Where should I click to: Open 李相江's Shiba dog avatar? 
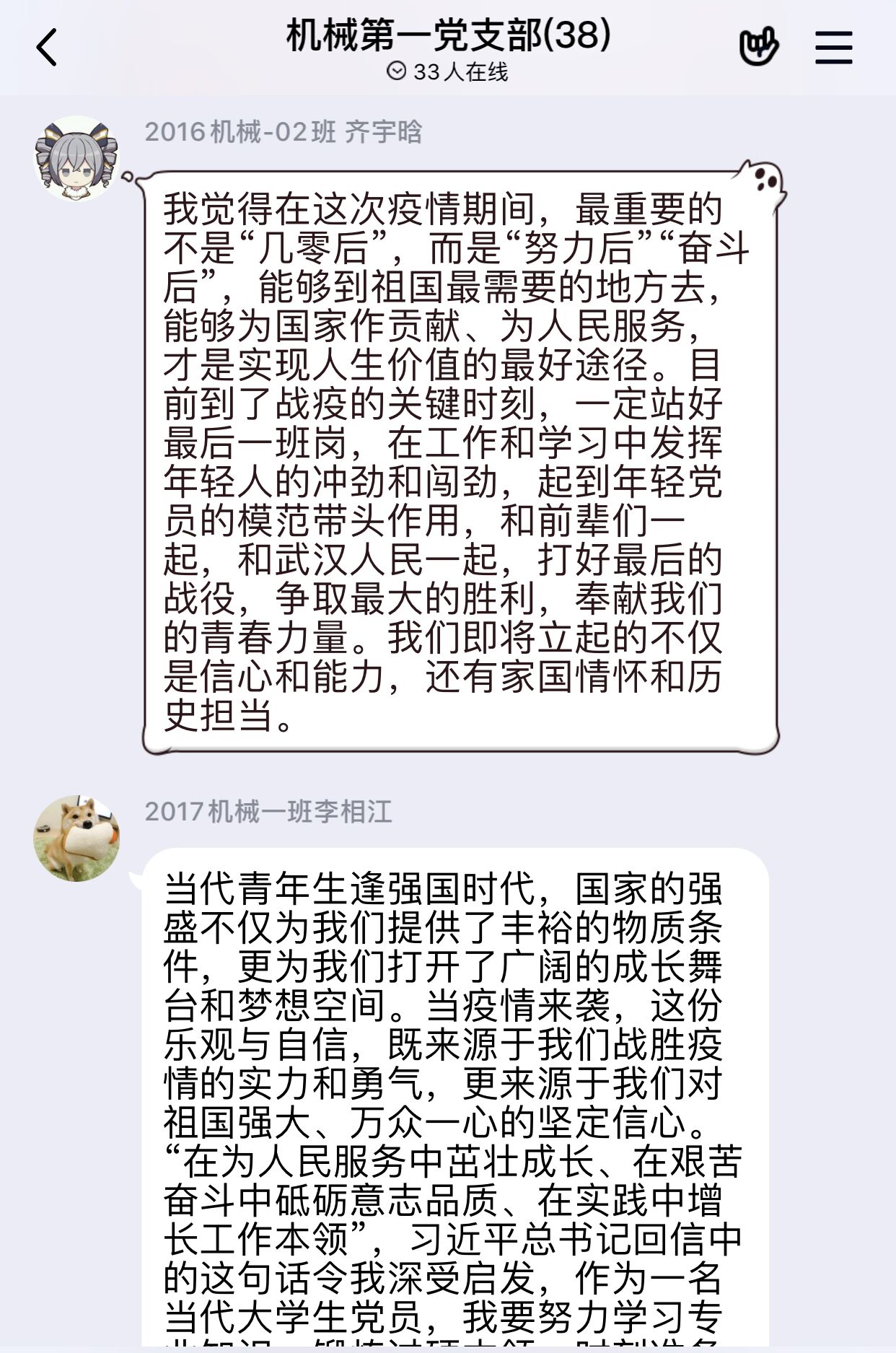[x=76, y=838]
